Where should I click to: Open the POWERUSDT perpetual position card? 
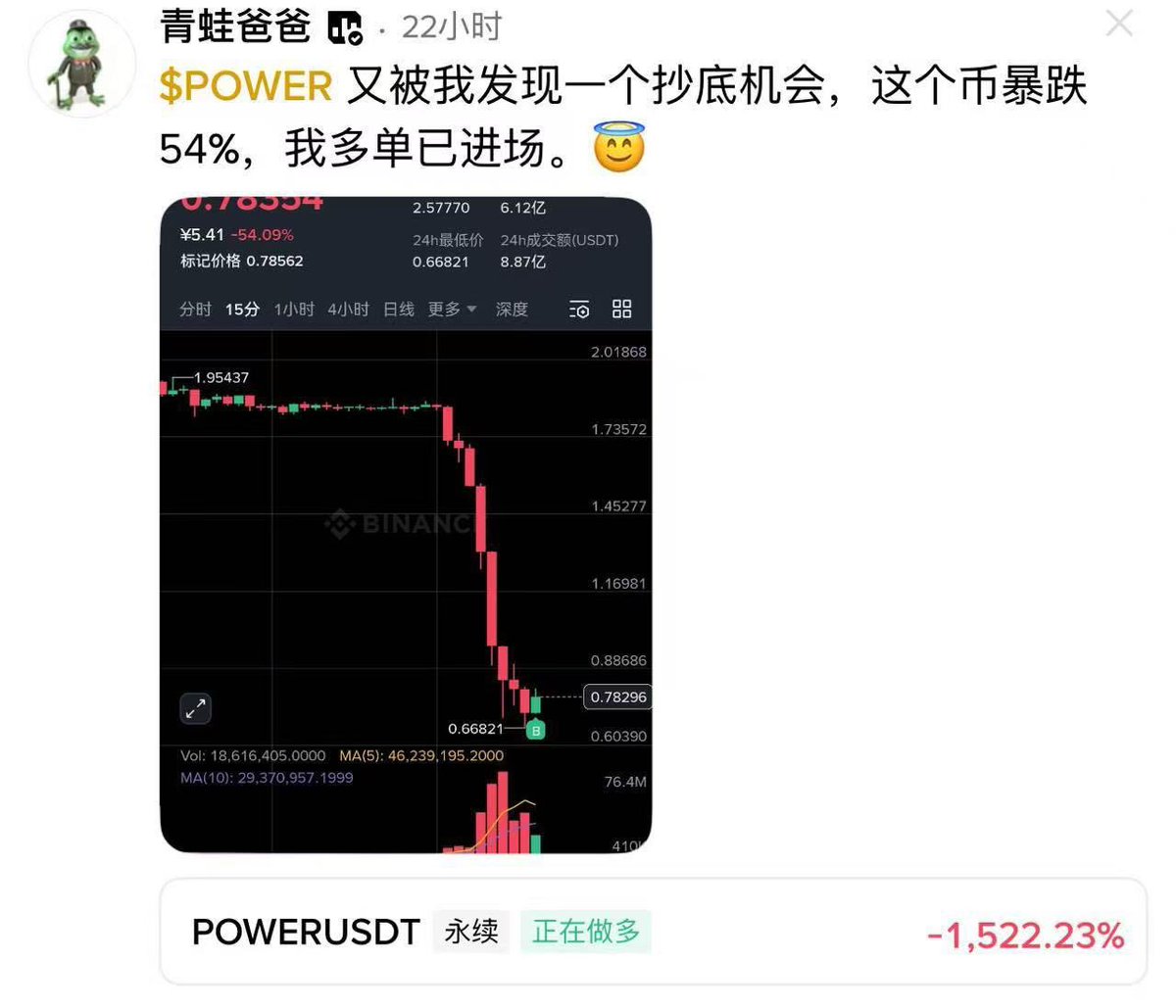pyautogui.click(x=653, y=932)
